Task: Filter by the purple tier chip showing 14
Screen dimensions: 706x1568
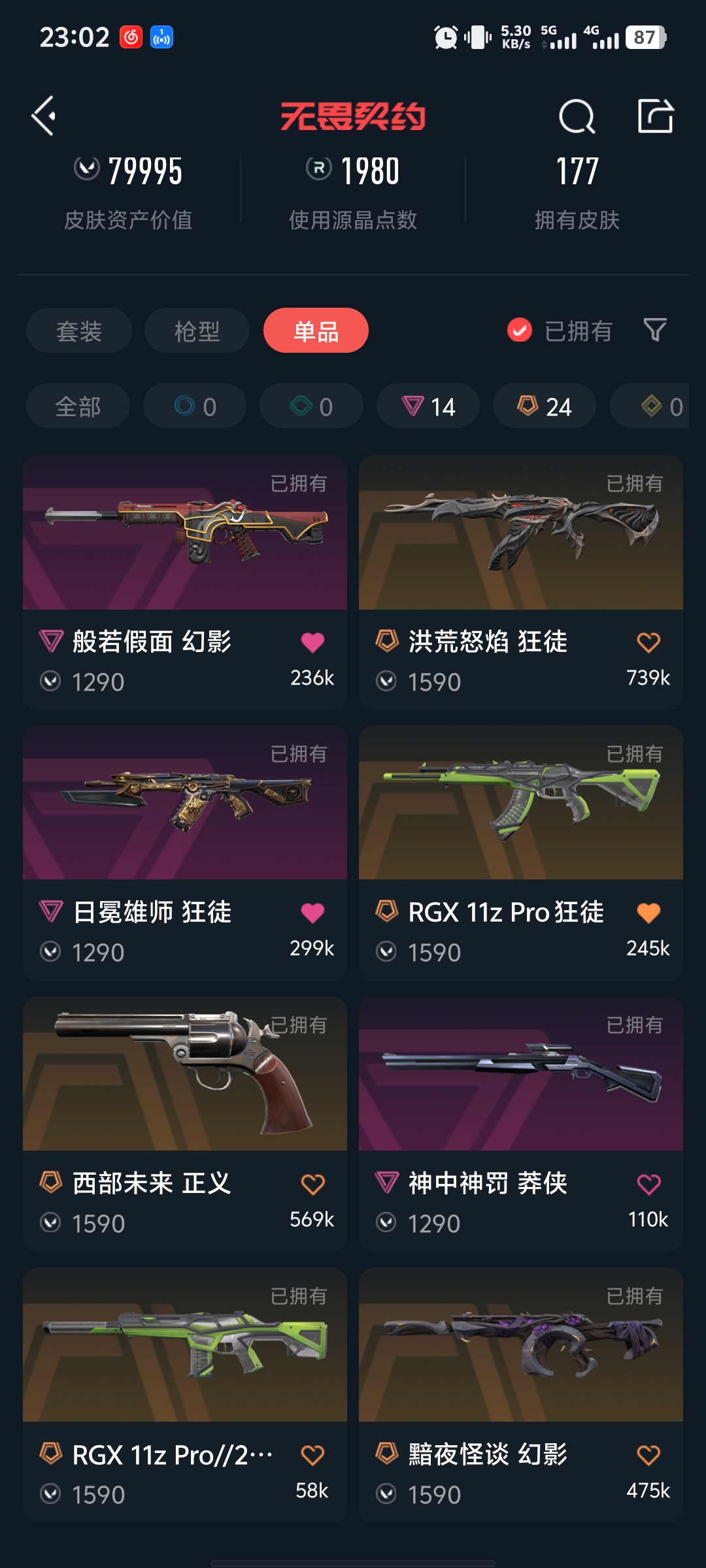Action: (428, 406)
